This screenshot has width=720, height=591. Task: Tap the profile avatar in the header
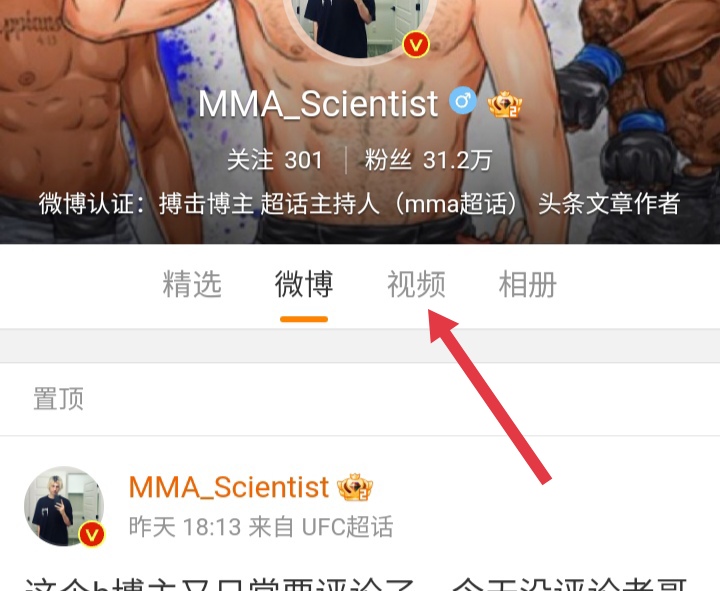click(x=354, y=22)
